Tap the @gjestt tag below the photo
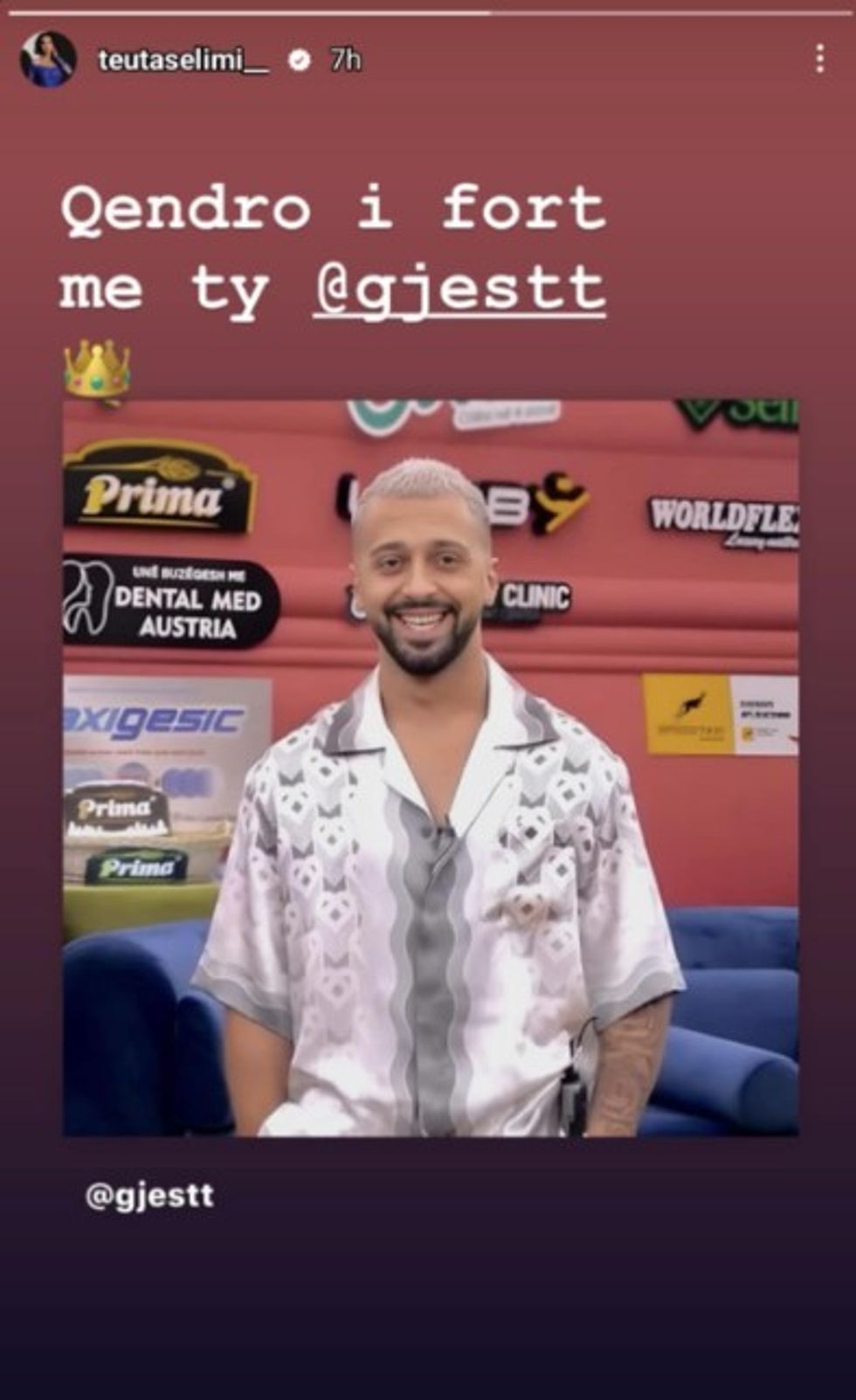 (x=149, y=1195)
